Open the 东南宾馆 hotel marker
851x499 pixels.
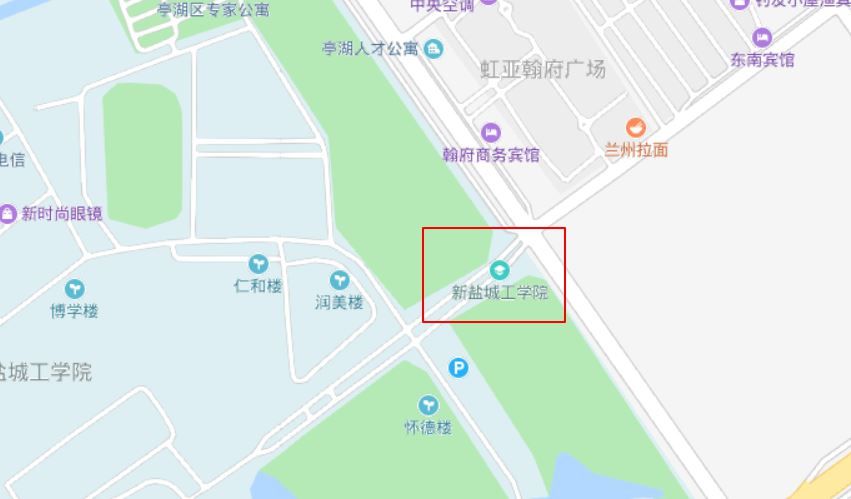pos(762,38)
